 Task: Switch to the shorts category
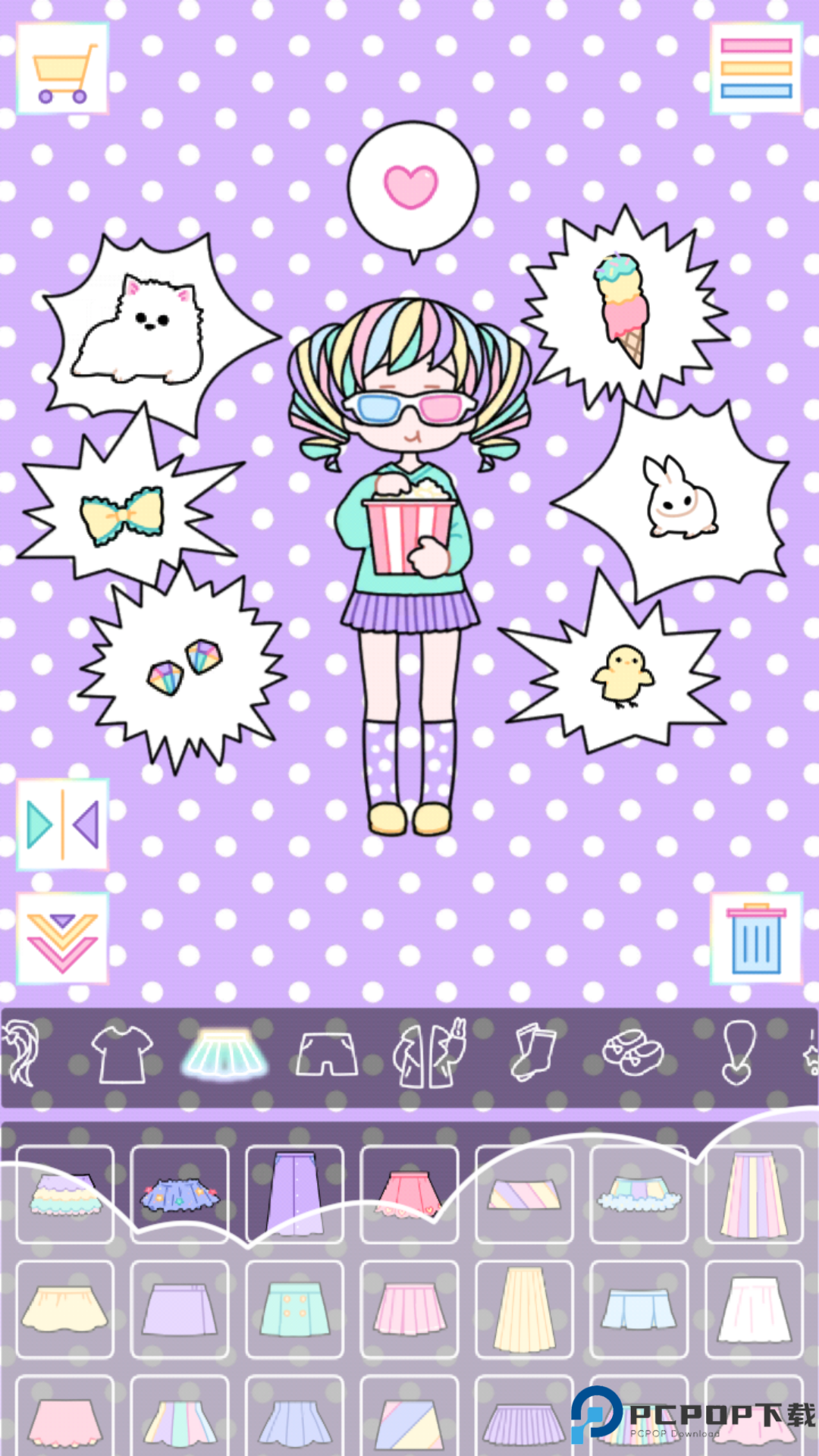327,1054
